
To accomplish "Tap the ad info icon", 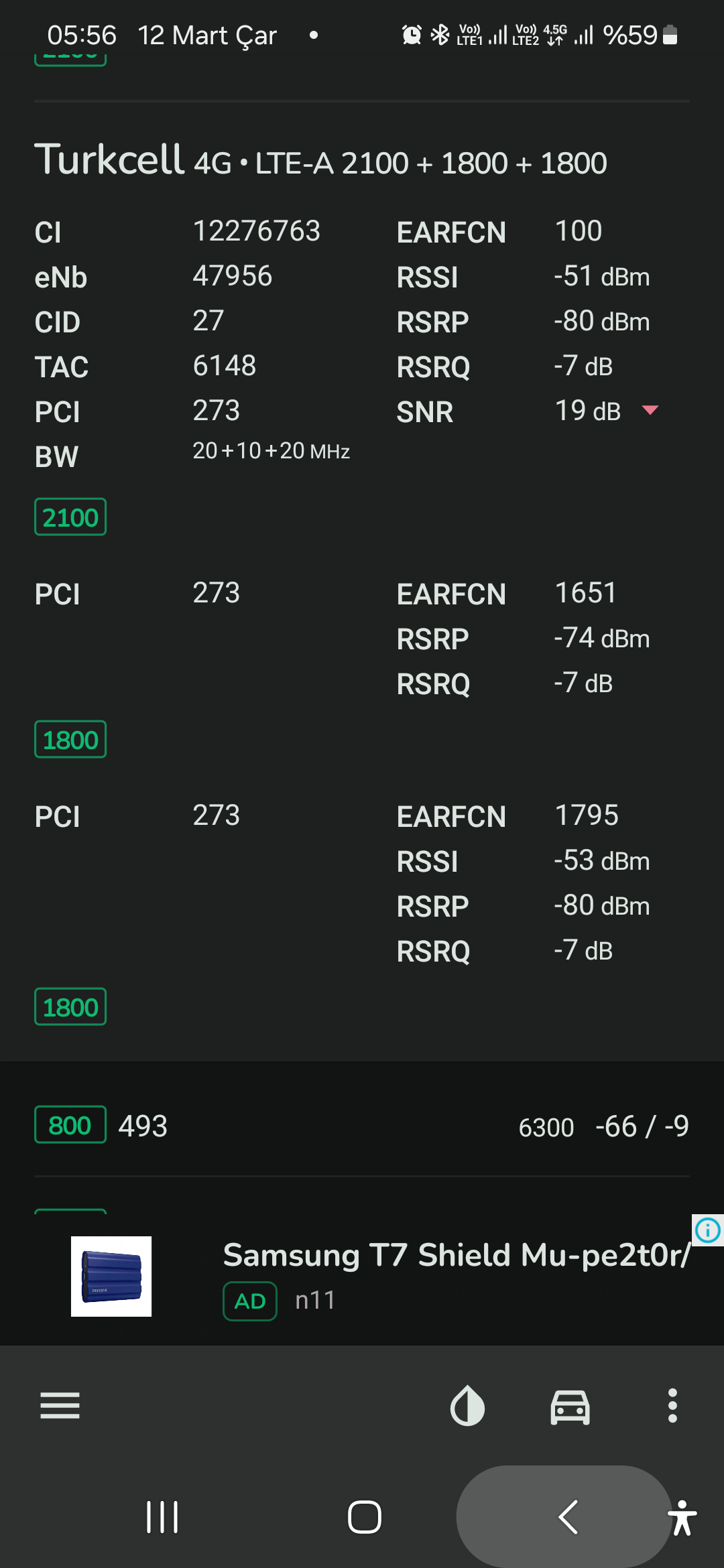I will (x=708, y=1230).
